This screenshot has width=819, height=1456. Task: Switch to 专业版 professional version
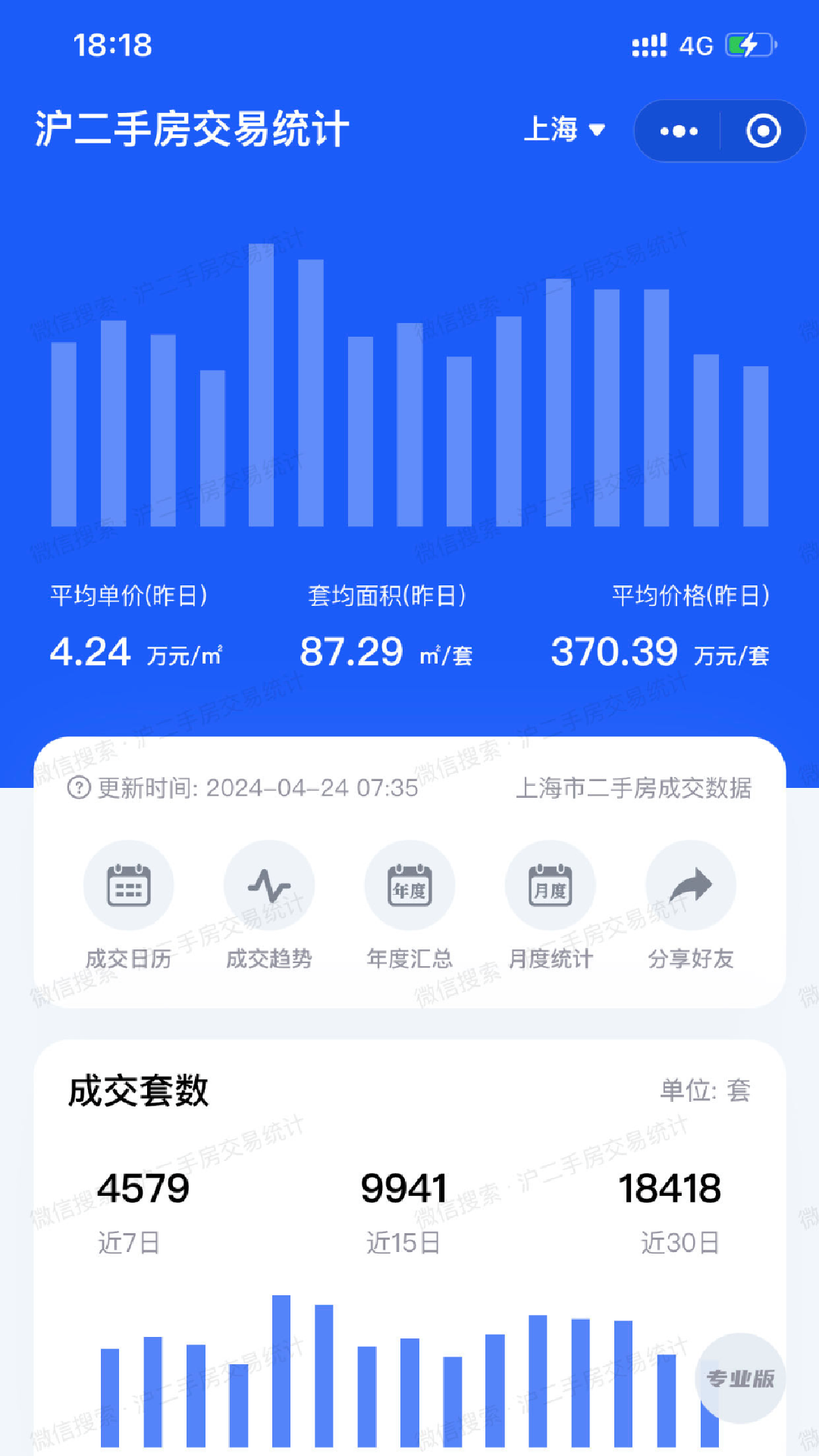point(740,1378)
